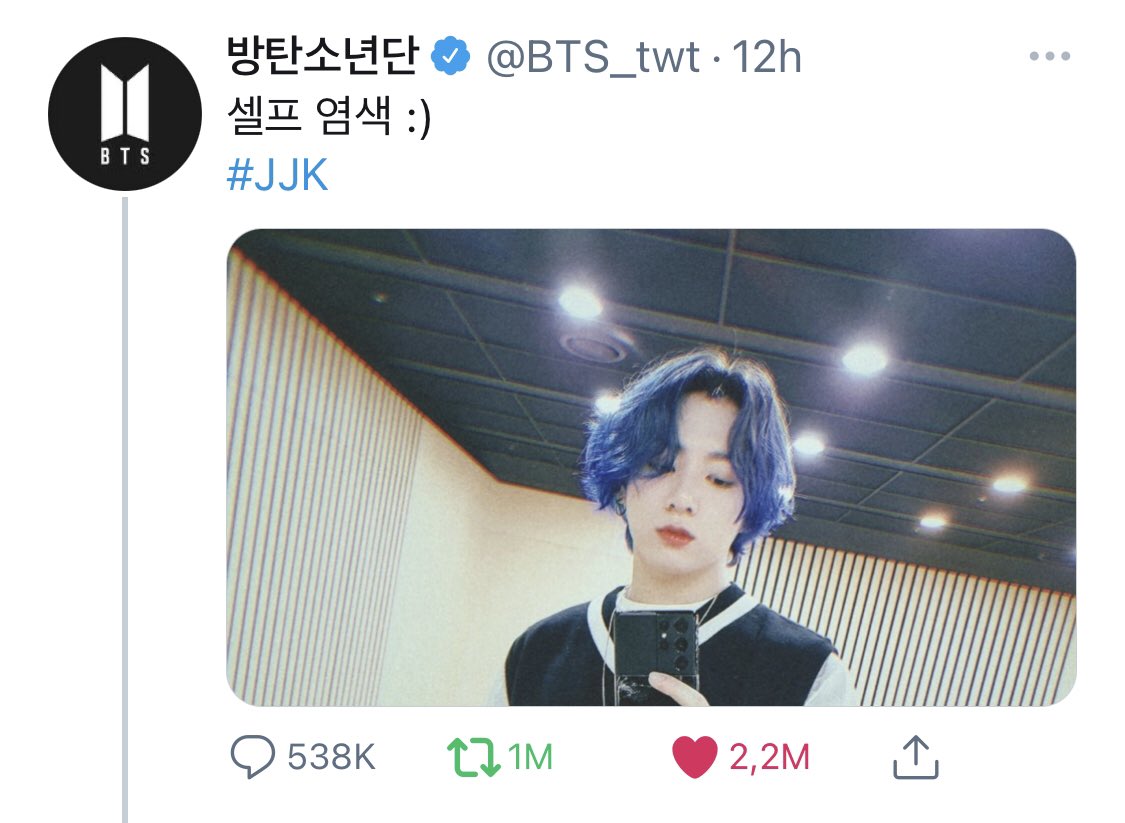
Task: Unlike the tweet with the heart icon
Action: pos(695,758)
